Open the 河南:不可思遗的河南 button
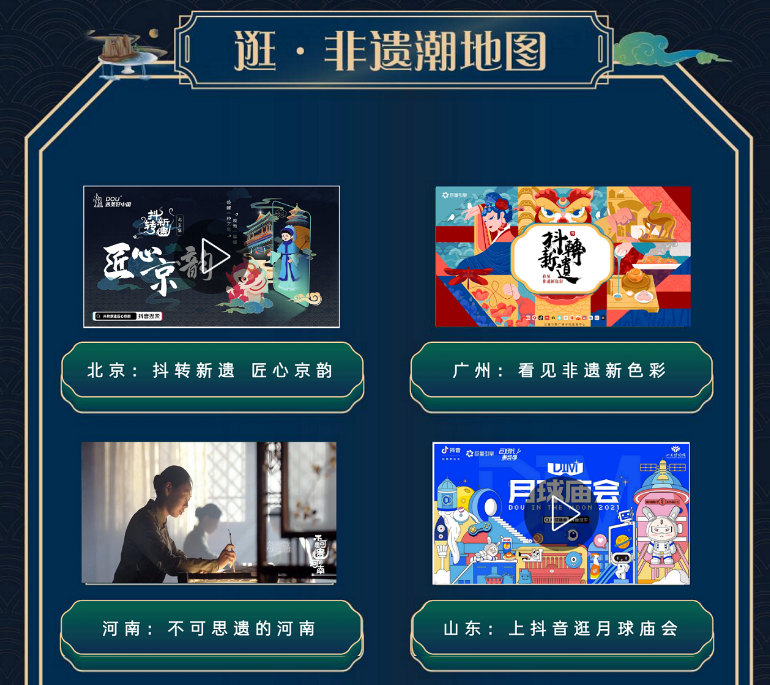Image resolution: width=770 pixels, height=685 pixels. pyautogui.click(x=210, y=629)
